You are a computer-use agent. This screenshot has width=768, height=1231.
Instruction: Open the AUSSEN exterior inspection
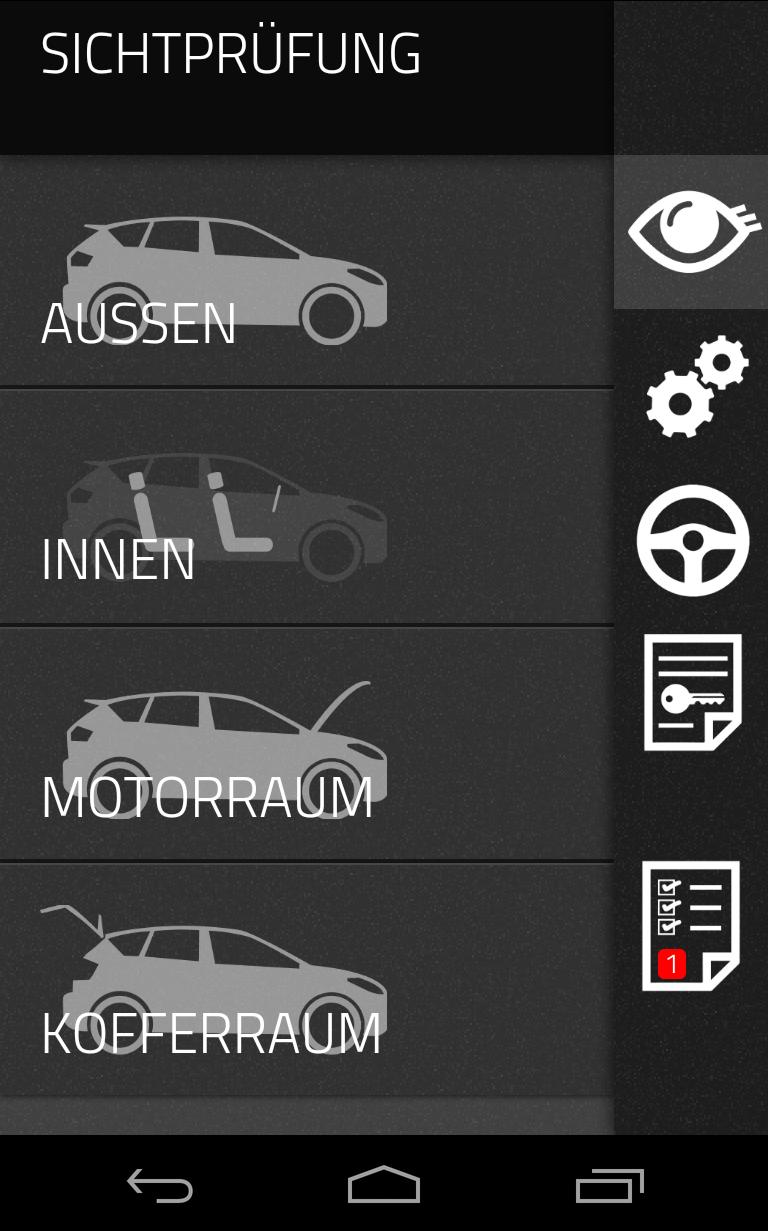pyautogui.click(x=305, y=272)
